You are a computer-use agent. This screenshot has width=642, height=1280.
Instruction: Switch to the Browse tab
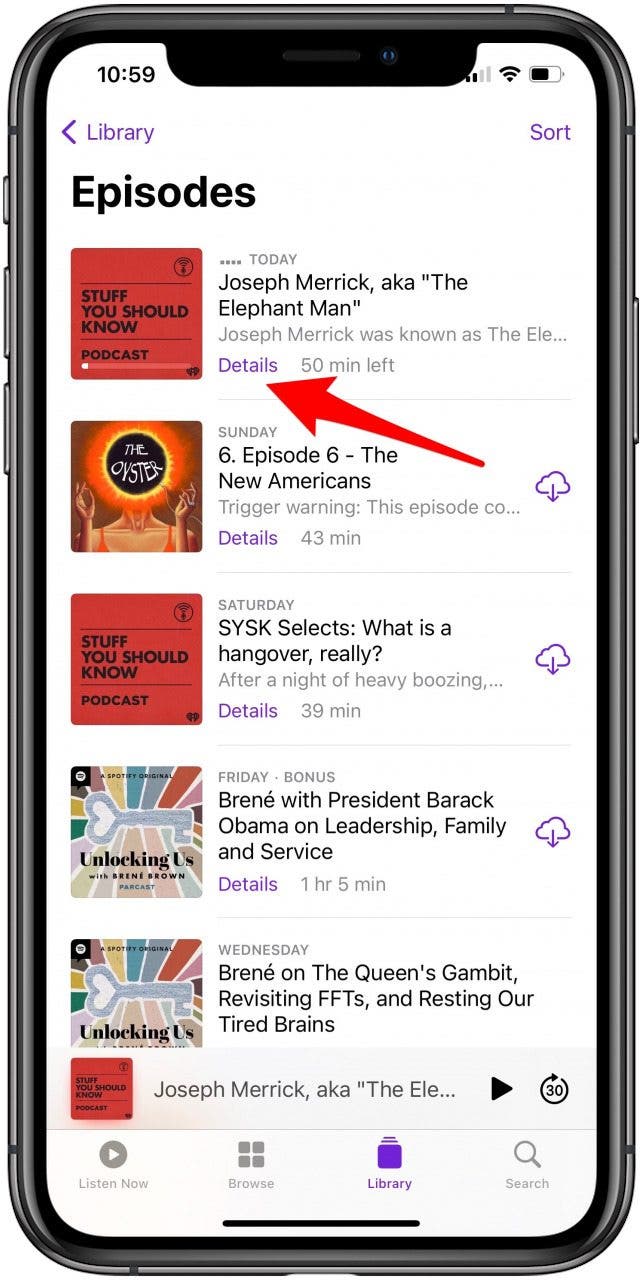click(251, 1165)
